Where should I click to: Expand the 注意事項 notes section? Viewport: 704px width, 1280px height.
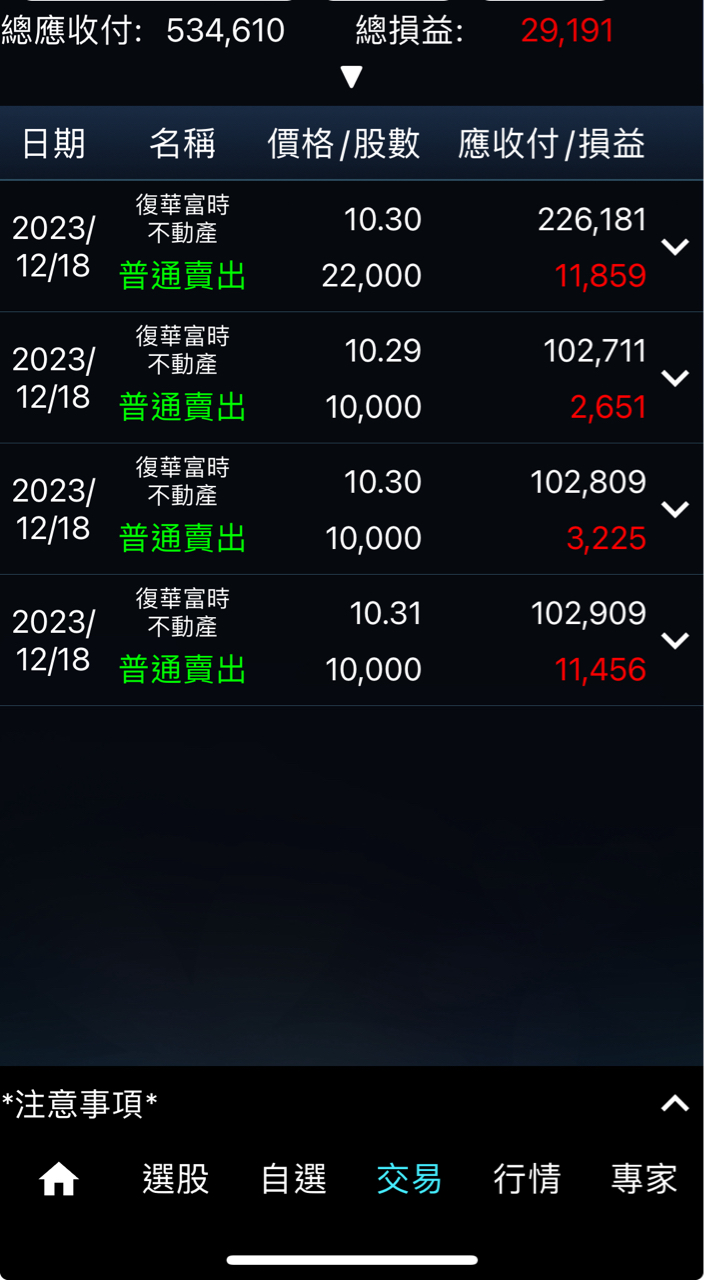coord(675,1104)
